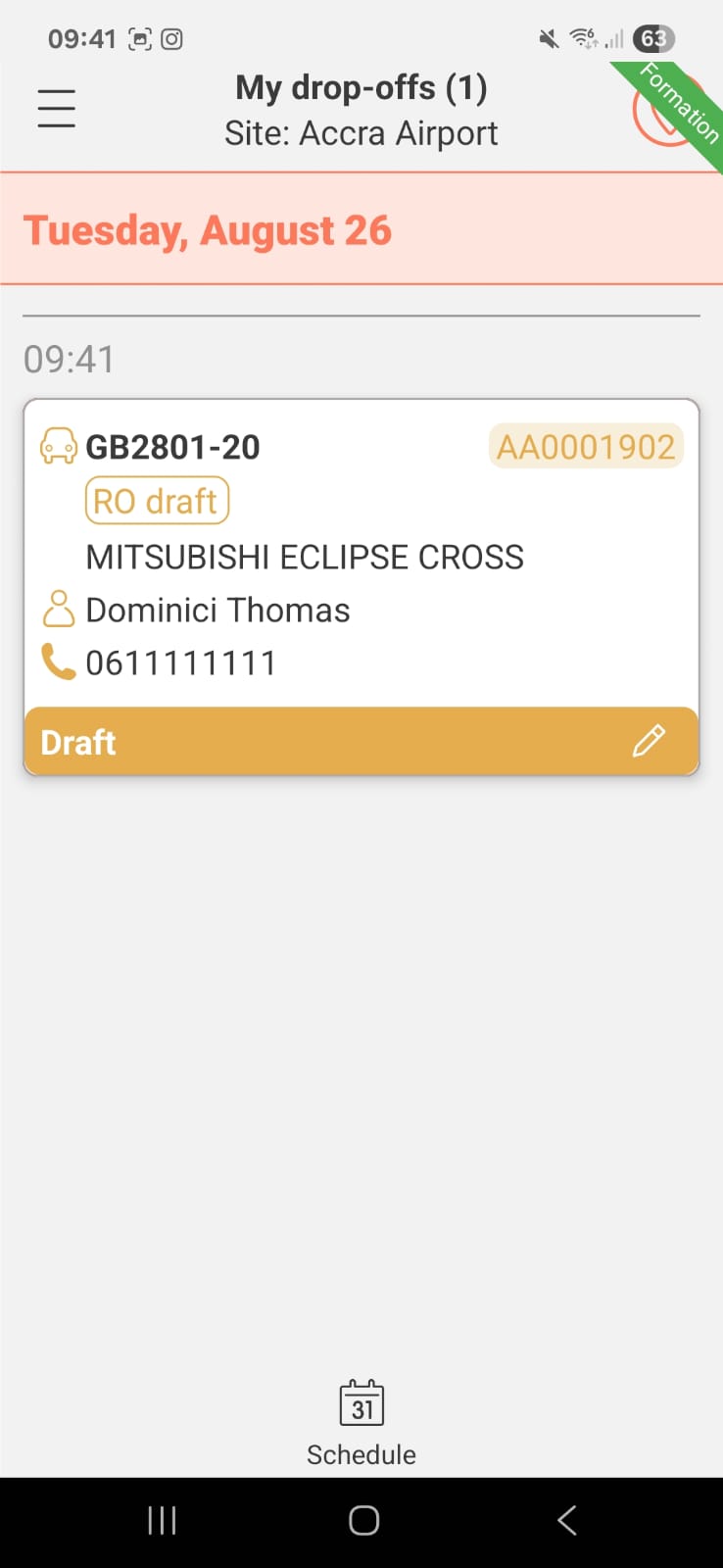Image resolution: width=723 pixels, height=1568 pixels.
Task: Open the Schedule calendar
Action: coord(361,1423)
